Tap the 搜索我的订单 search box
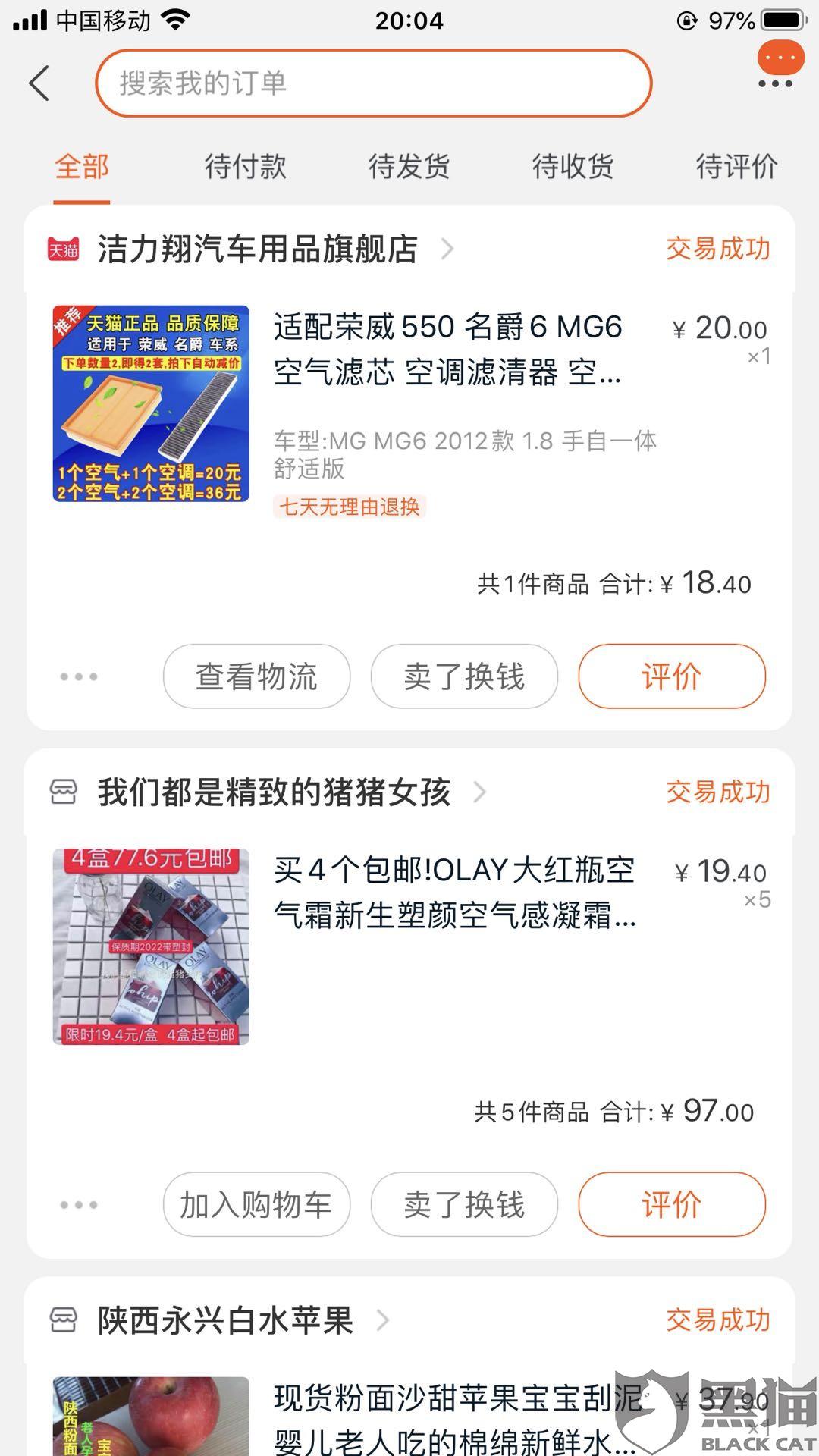Viewport: 819px width, 1456px height. [x=373, y=83]
